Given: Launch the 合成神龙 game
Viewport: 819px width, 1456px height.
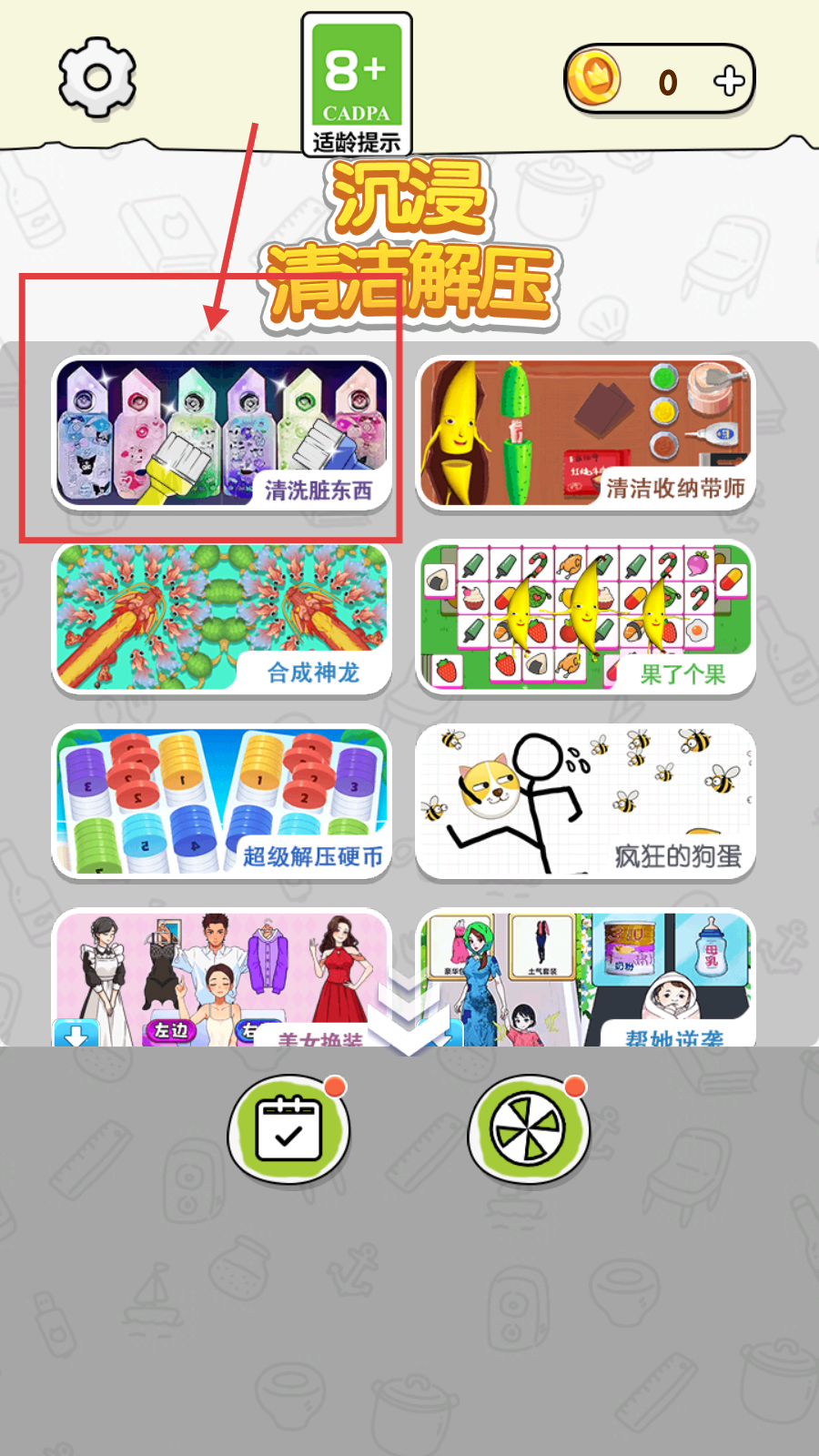Looking at the screenshot, I should tap(222, 618).
